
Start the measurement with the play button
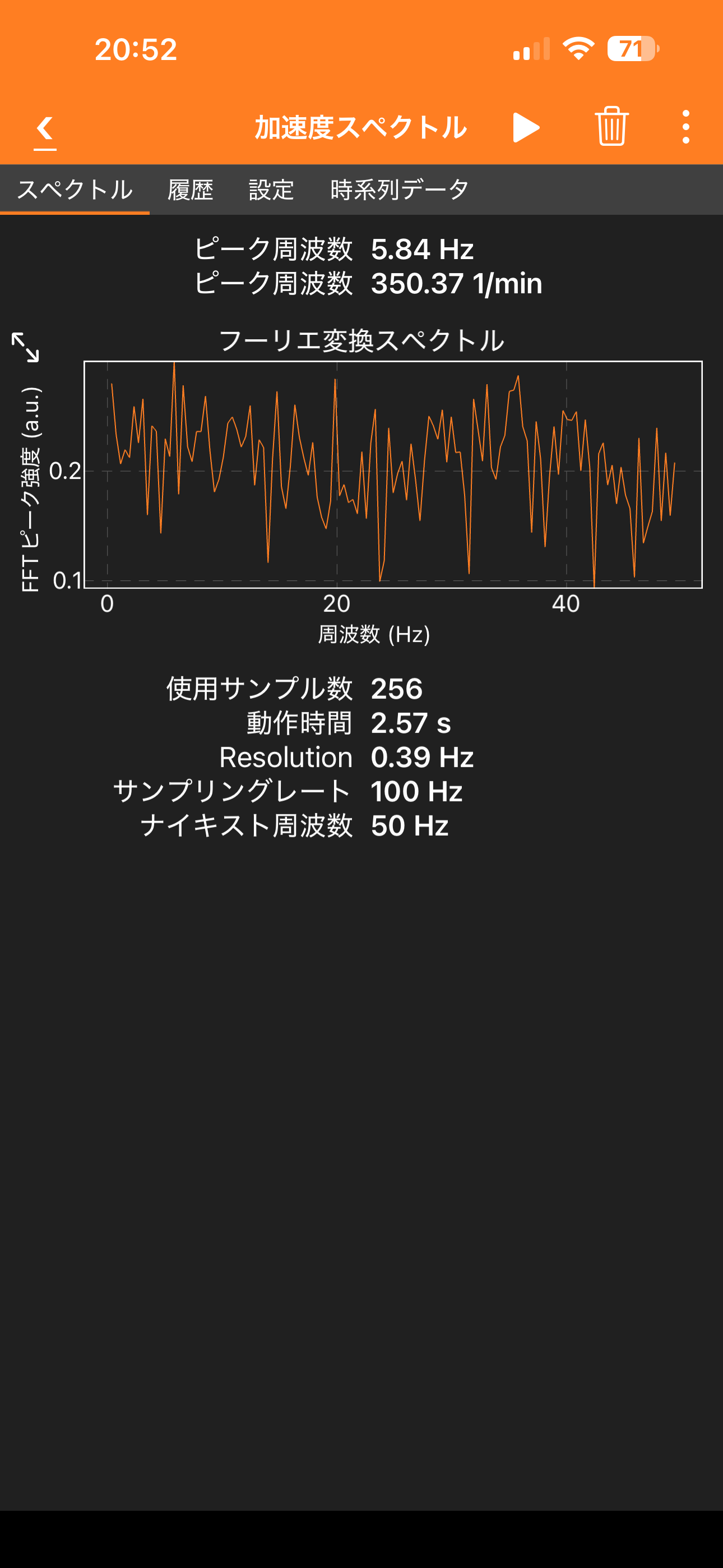526,128
